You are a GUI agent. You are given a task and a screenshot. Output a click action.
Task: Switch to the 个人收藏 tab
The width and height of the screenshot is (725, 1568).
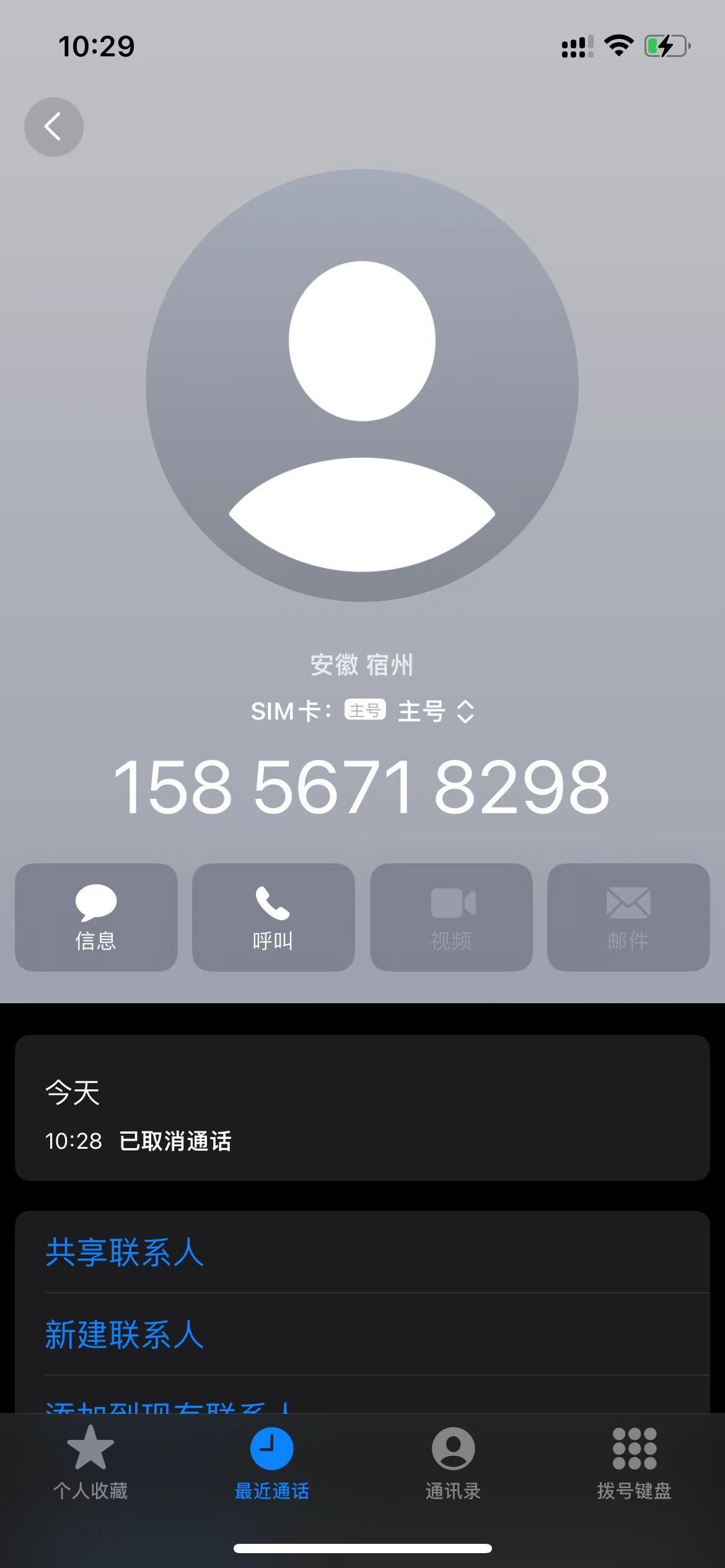[x=90, y=1463]
